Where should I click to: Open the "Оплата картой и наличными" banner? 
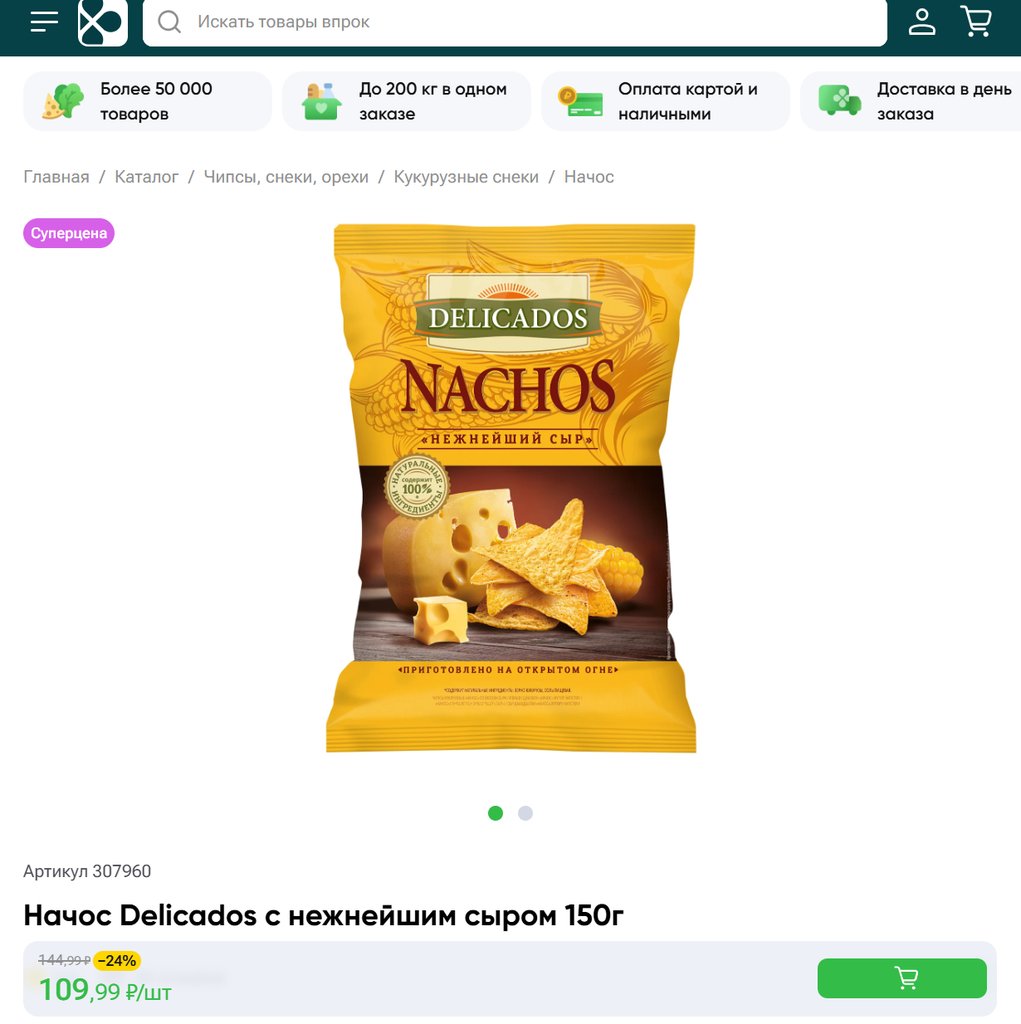point(665,101)
